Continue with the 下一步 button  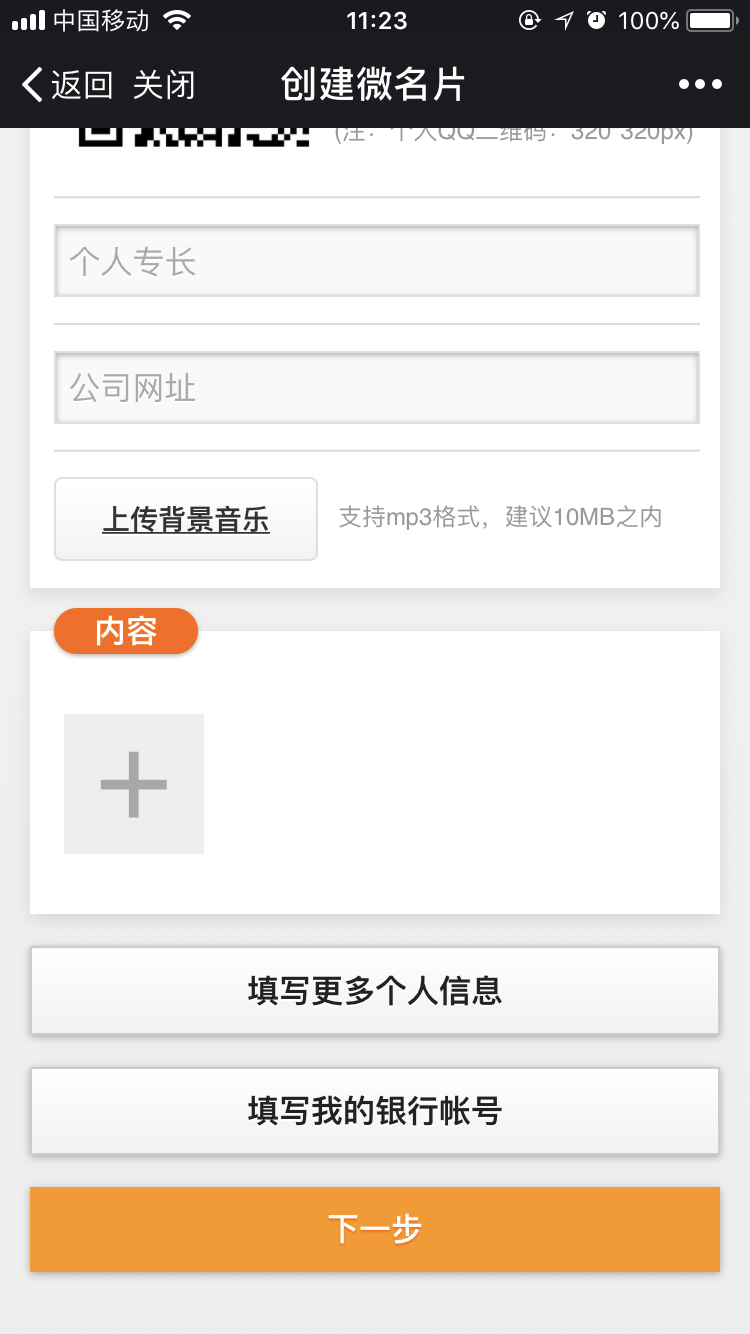point(375,1229)
